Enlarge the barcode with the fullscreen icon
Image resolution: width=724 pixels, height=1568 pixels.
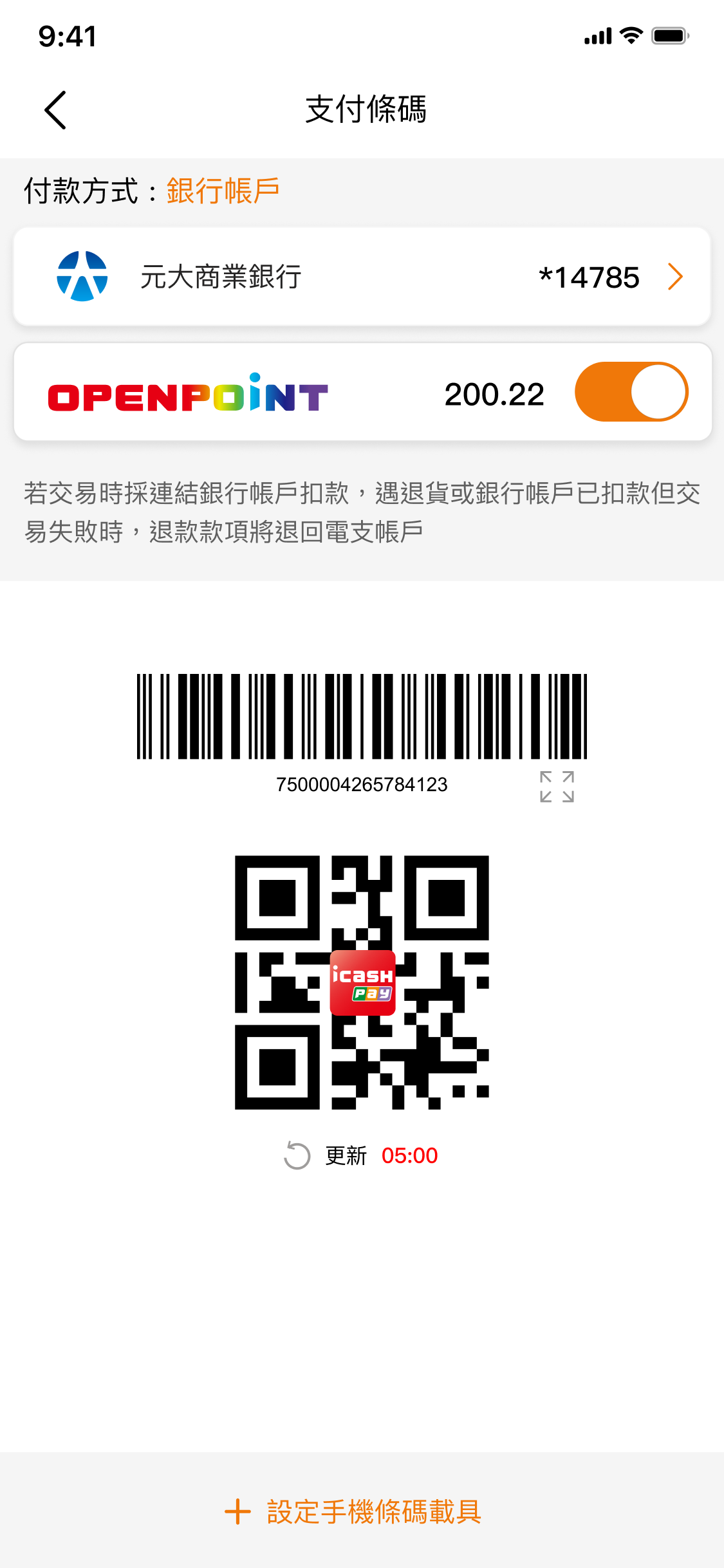tap(557, 787)
